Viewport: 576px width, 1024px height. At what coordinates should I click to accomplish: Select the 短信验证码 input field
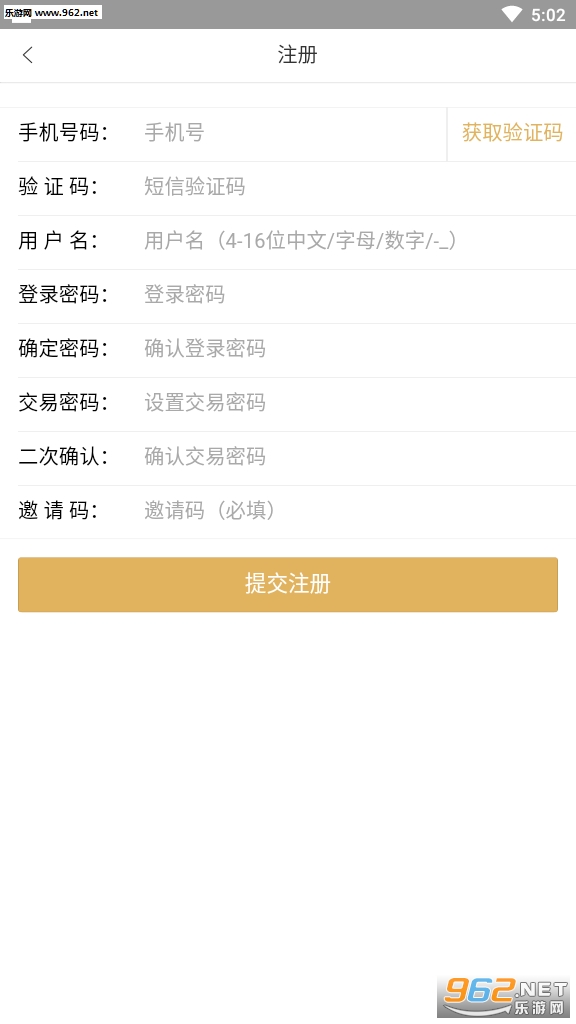(359, 187)
